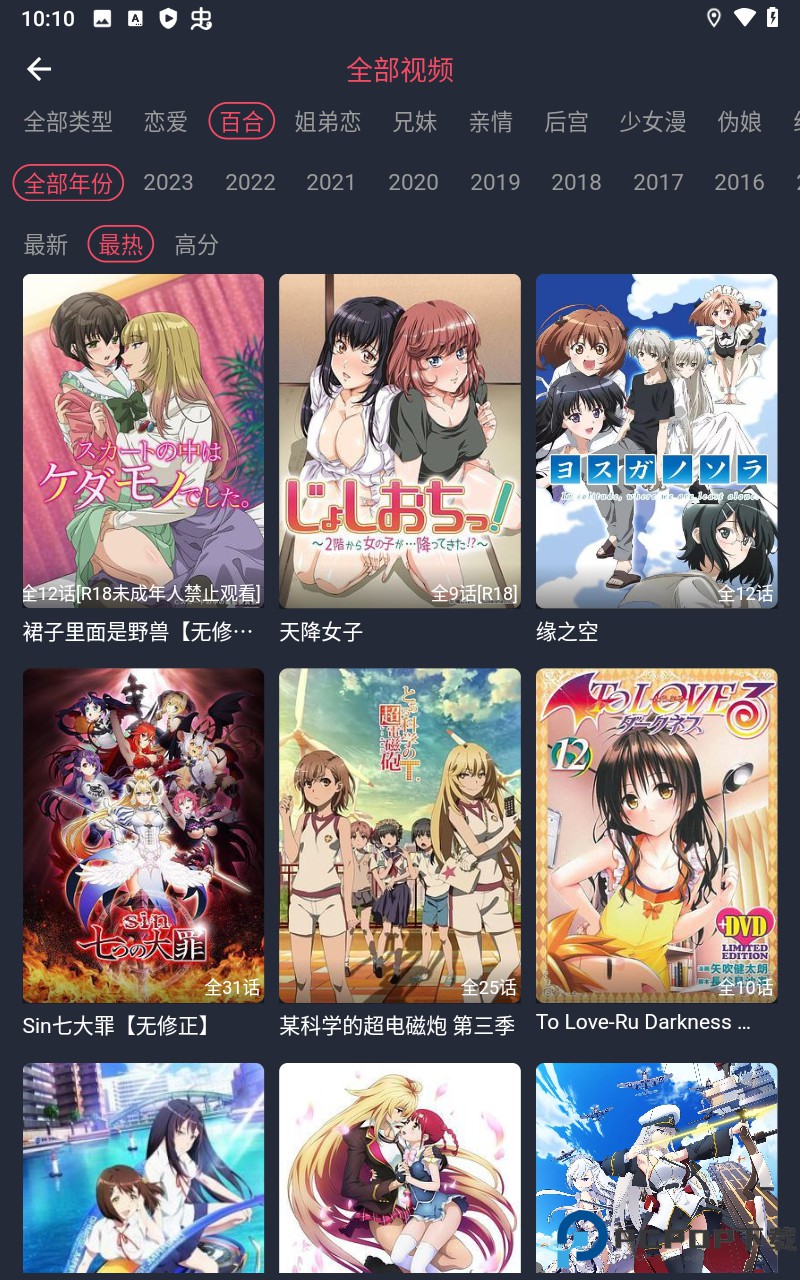Select the 姐弟恋 category
This screenshot has width=800, height=1280.
[327, 121]
